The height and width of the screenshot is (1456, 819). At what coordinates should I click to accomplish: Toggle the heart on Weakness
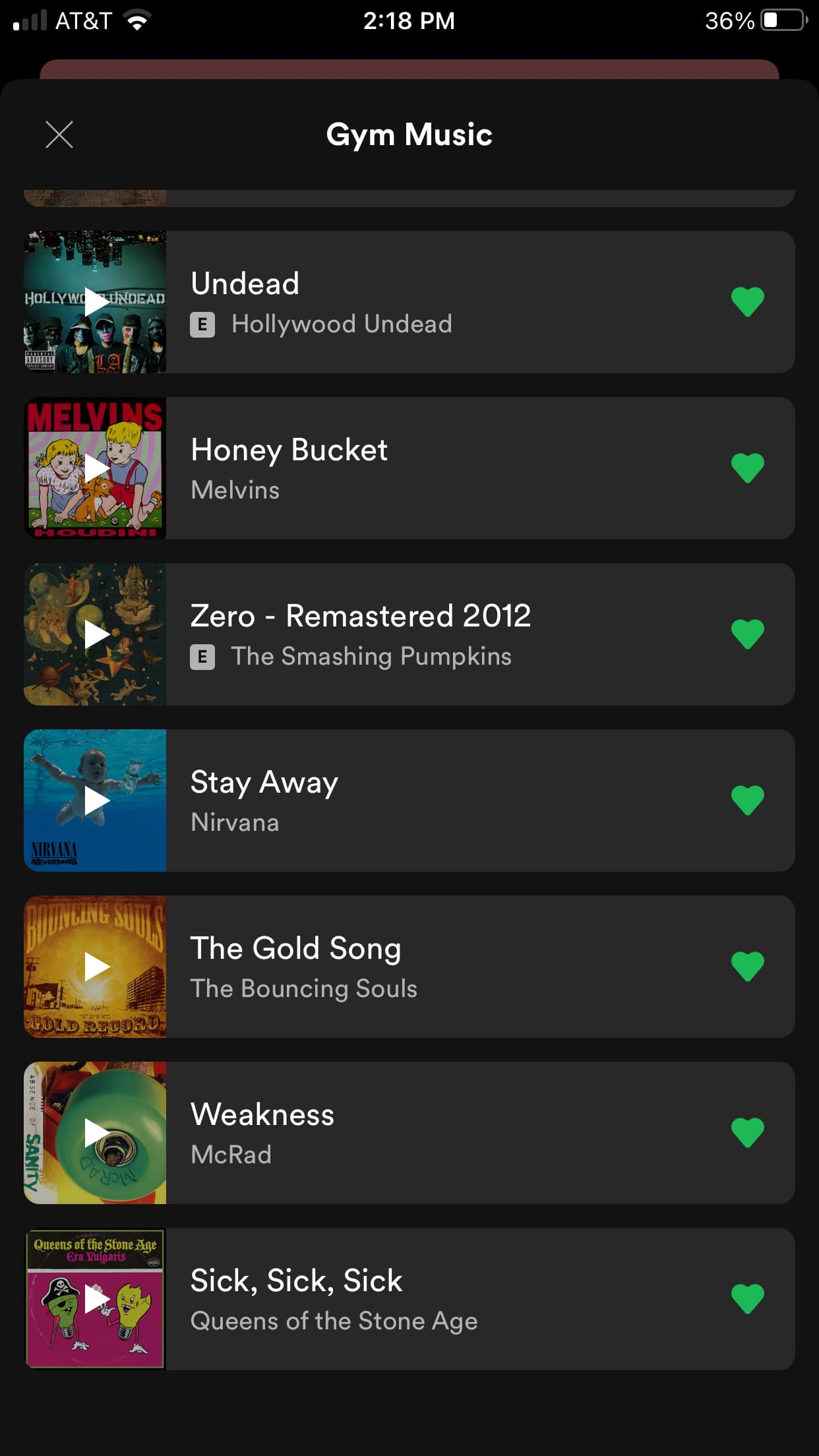pos(747,1133)
